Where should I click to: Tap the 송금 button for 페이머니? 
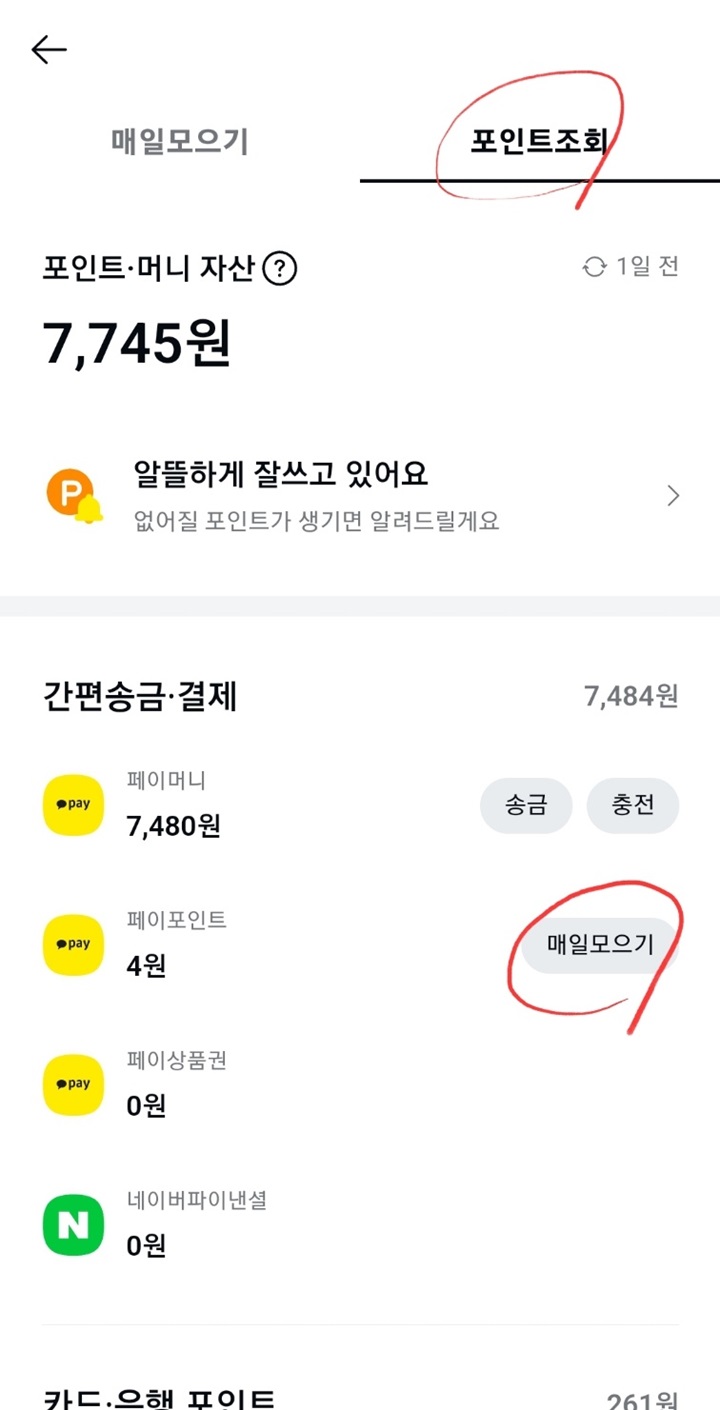click(526, 805)
